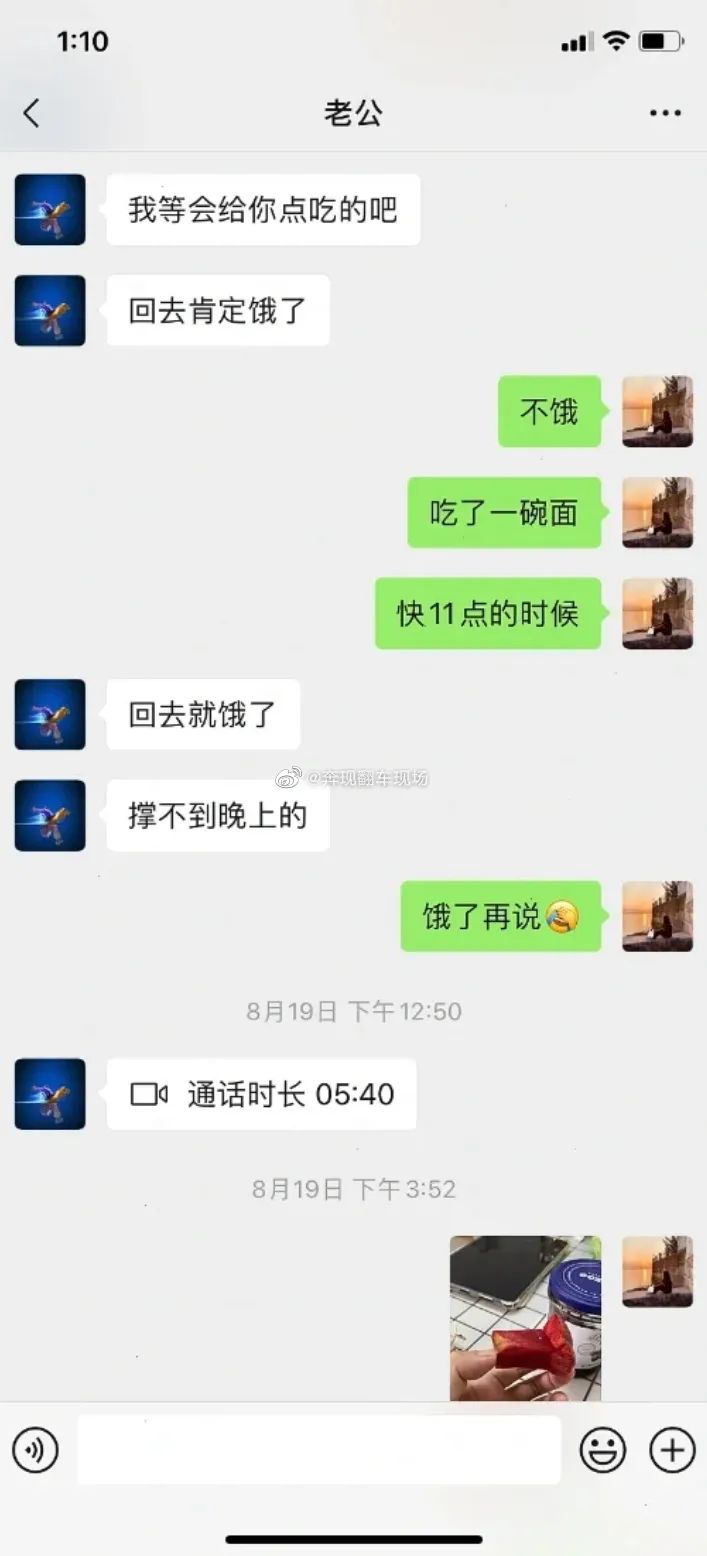Go back from the 老公 chat
This screenshot has height=1556, width=707.
coord(32,113)
